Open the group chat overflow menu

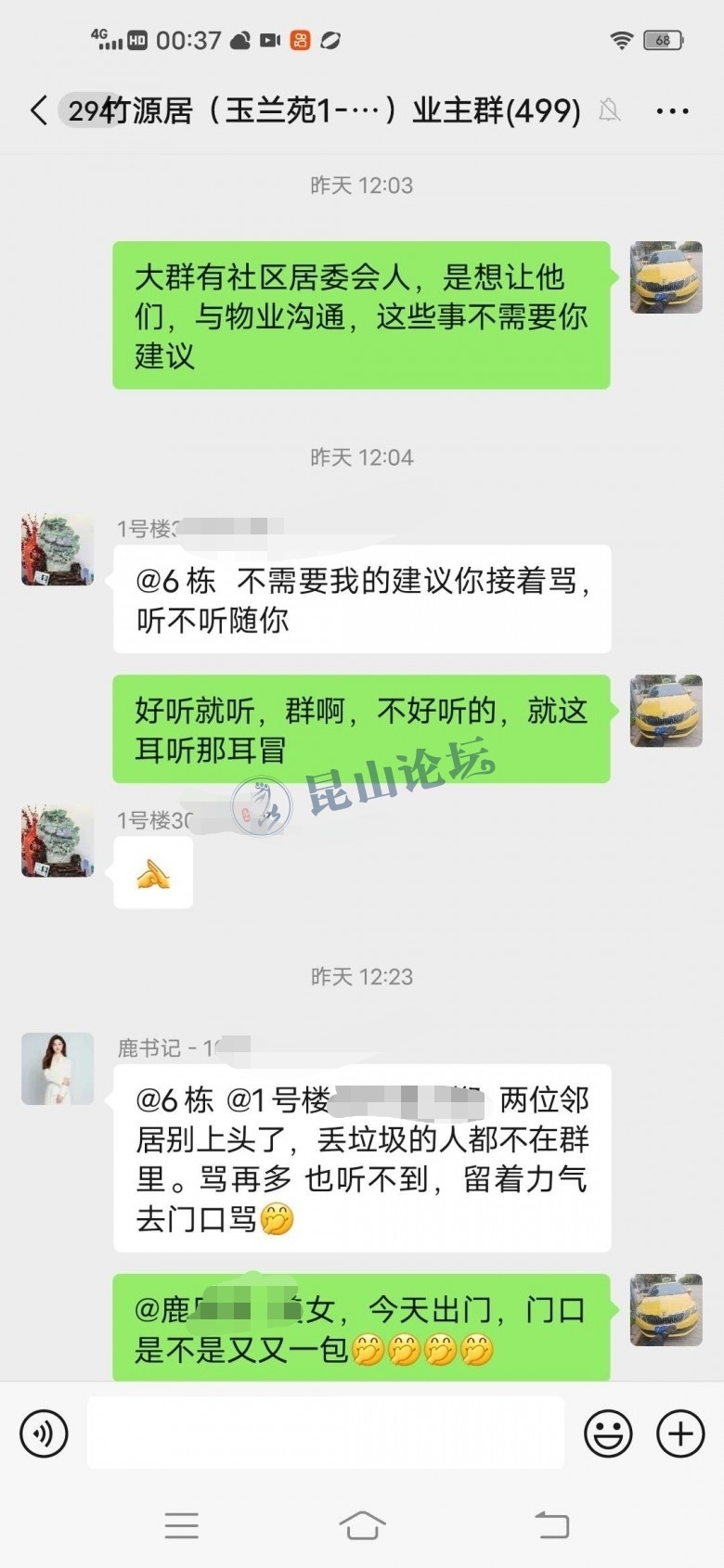(x=672, y=111)
